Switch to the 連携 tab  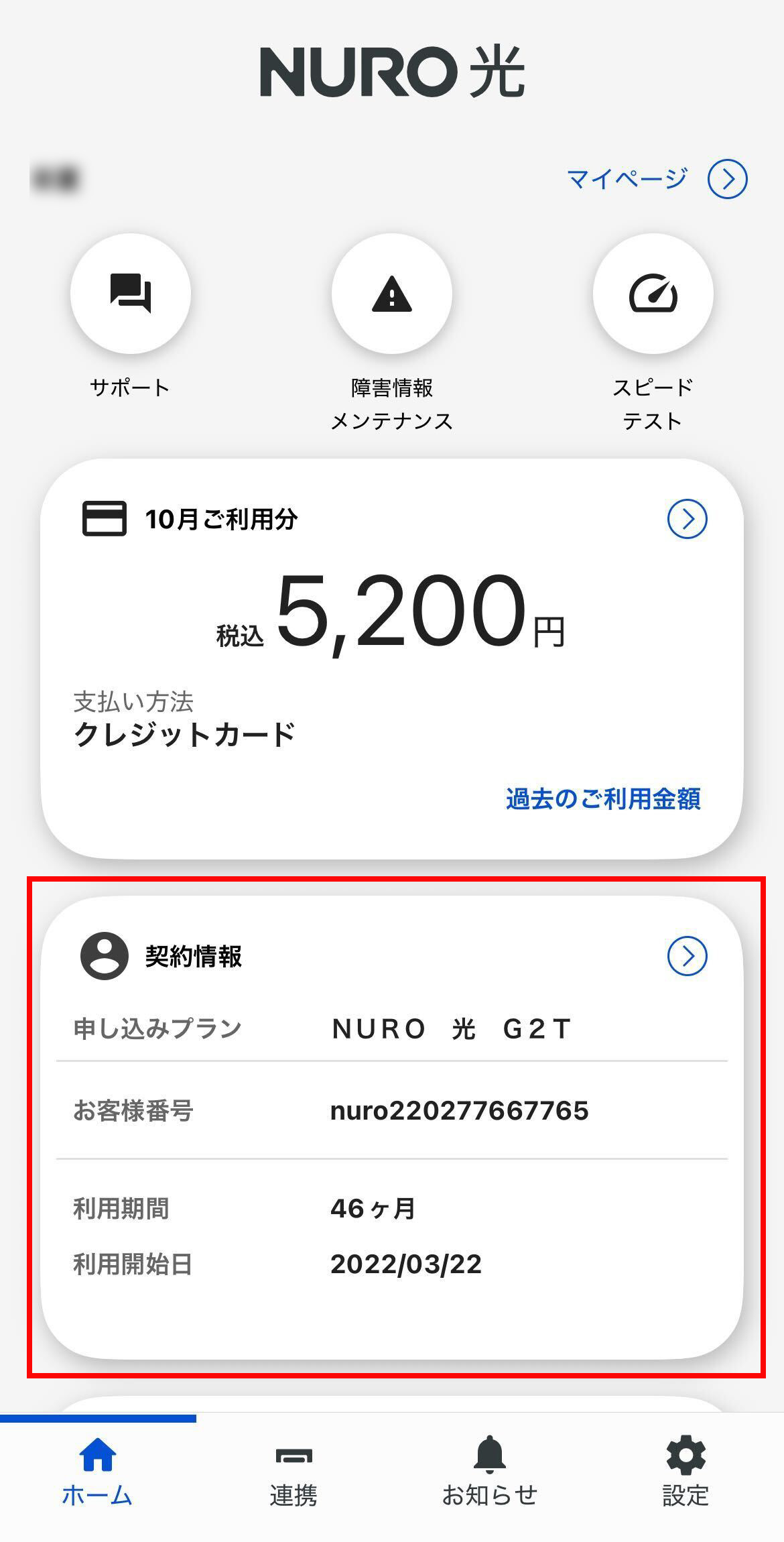tap(293, 1472)
